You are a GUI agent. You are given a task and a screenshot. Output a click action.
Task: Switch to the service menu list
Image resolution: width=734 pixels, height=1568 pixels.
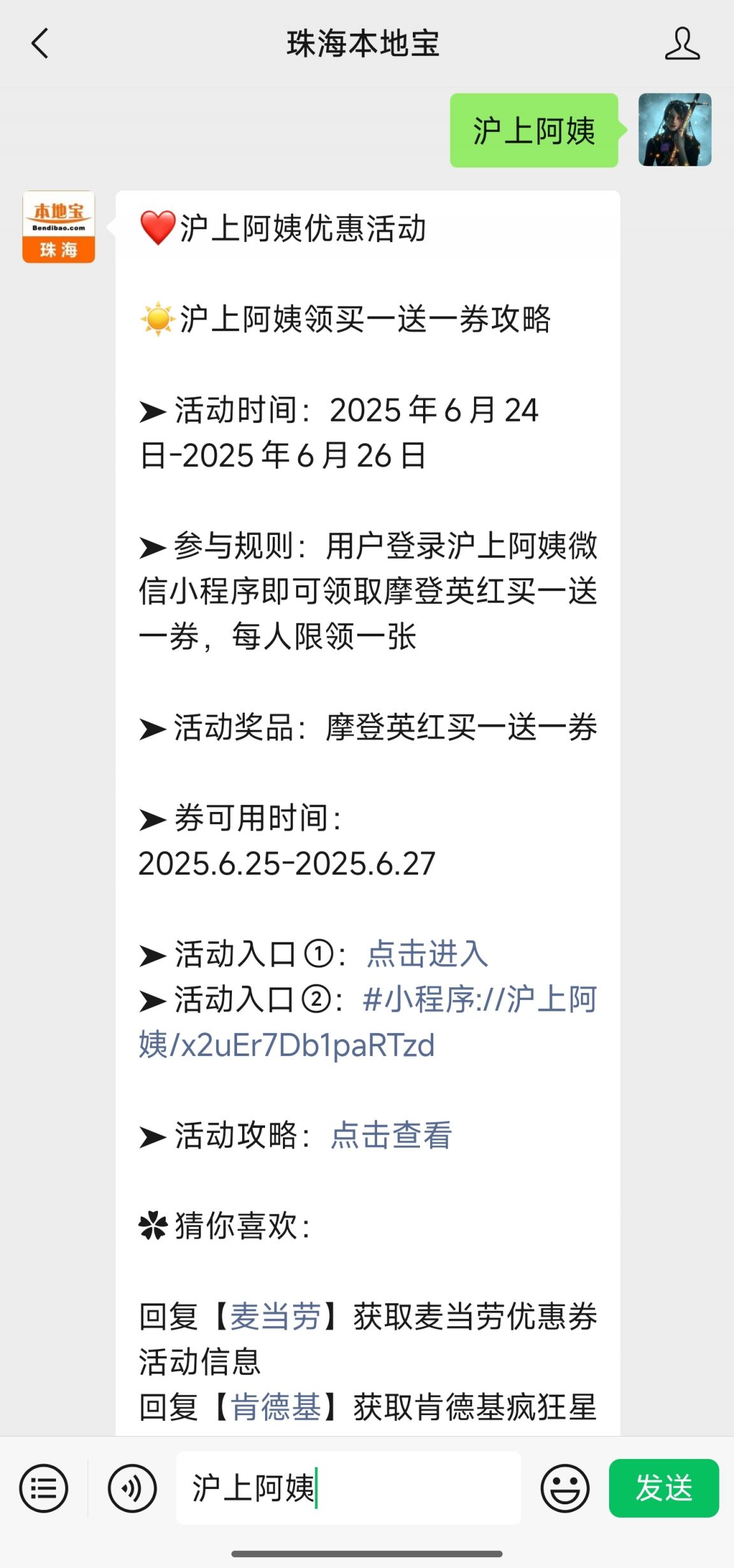click(x=43, y=1488)
